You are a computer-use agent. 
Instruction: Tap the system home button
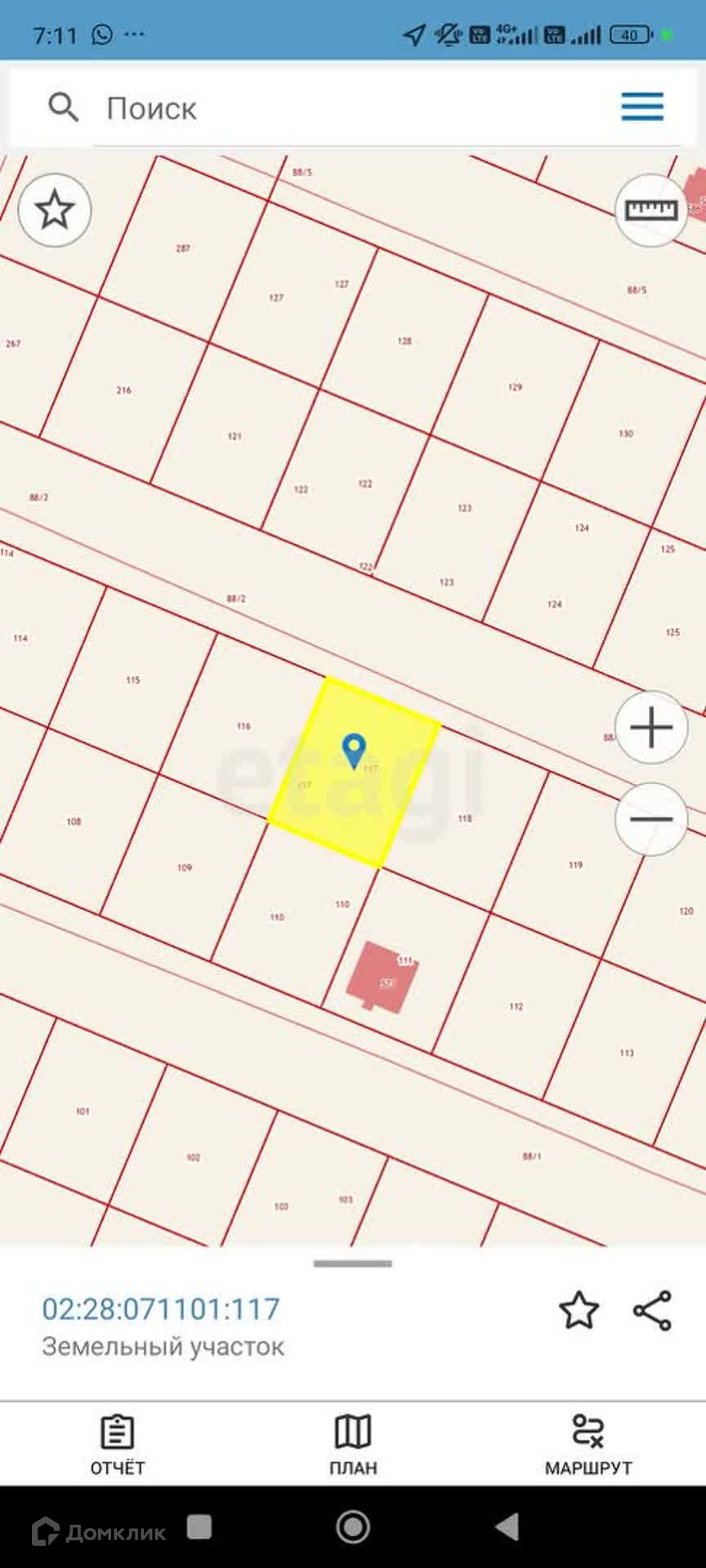coord(353,1526)
